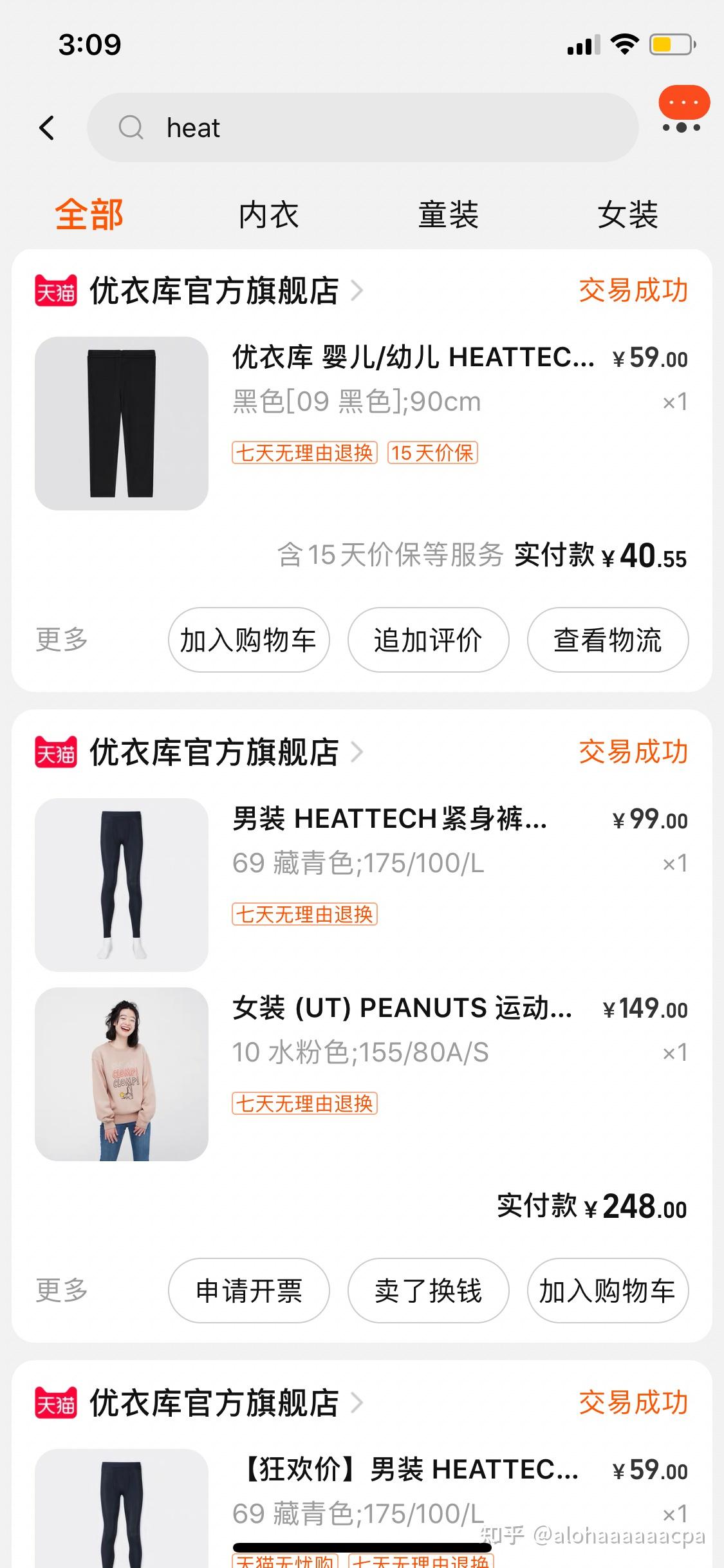724x1568 pixels.
Task: Tap the magnifier icon in the search bar
Action: coord(131,127)
